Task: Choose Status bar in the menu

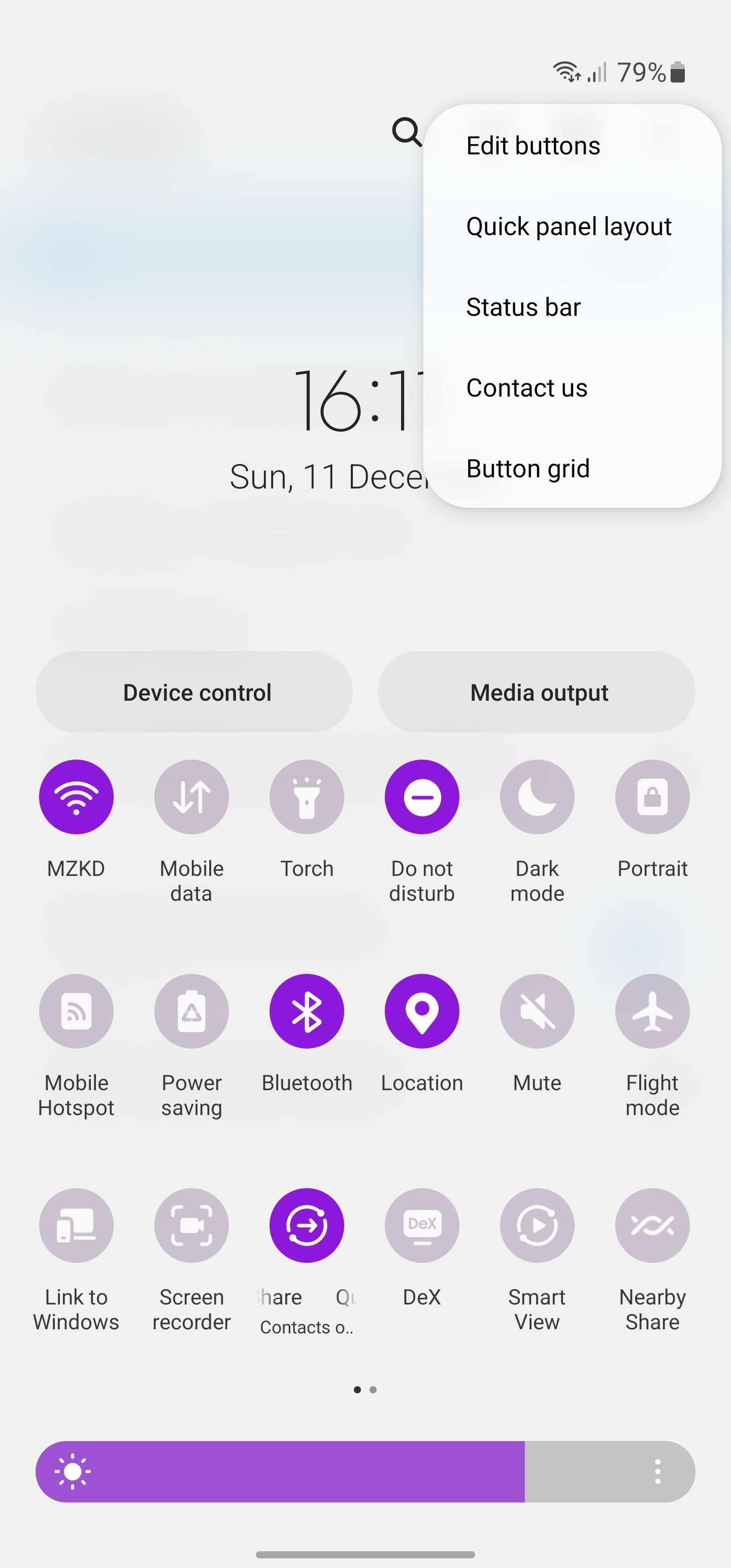Action: pos(523,307)
